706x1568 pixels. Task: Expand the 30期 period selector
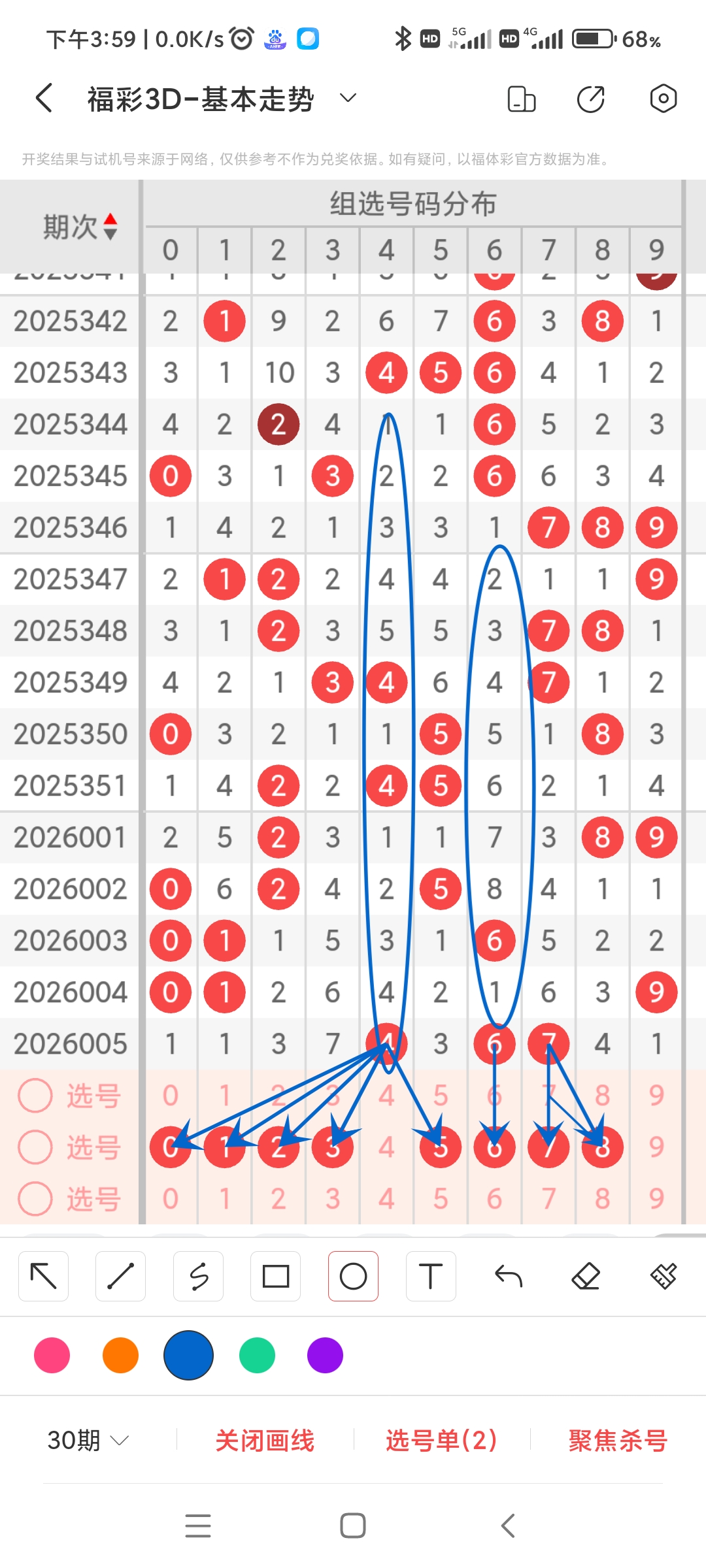click(86, 1440)
